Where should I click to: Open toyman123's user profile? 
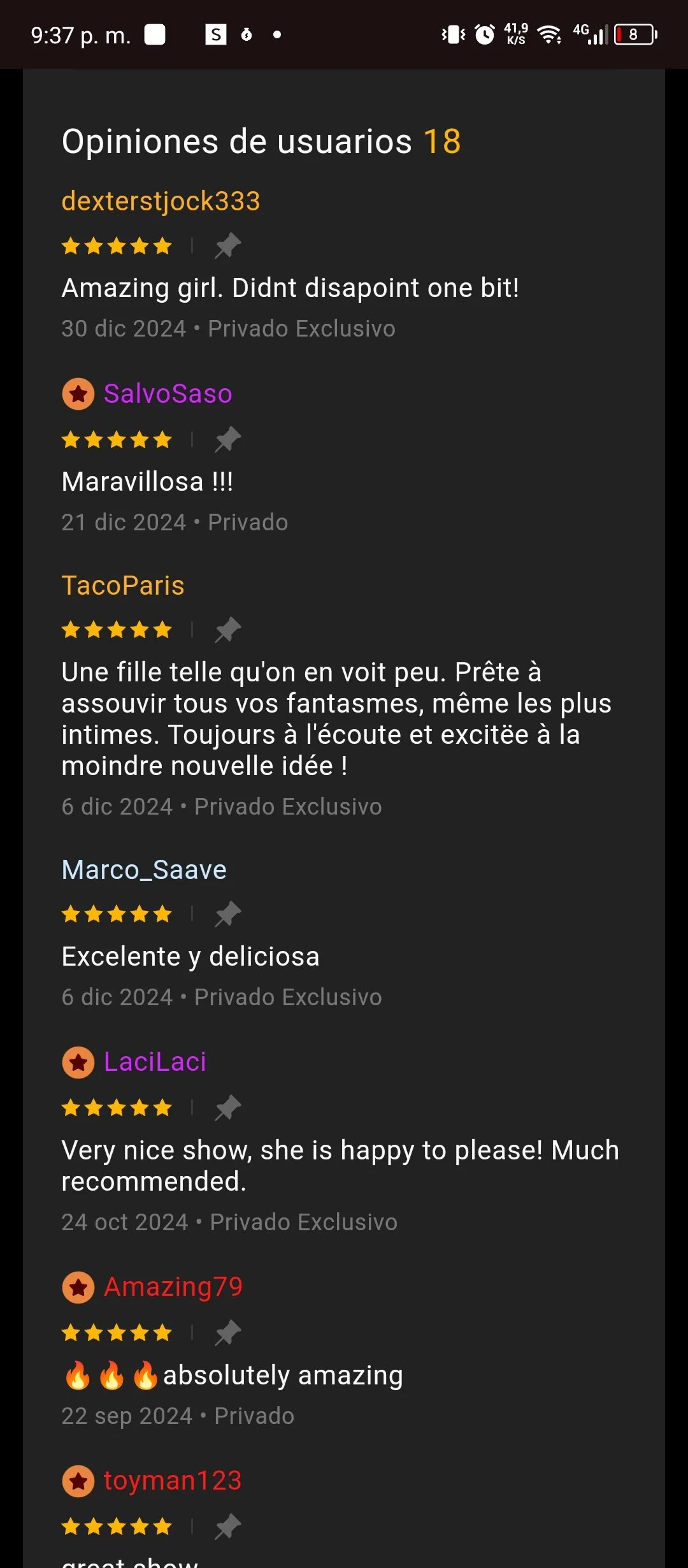click(173, 1481)
